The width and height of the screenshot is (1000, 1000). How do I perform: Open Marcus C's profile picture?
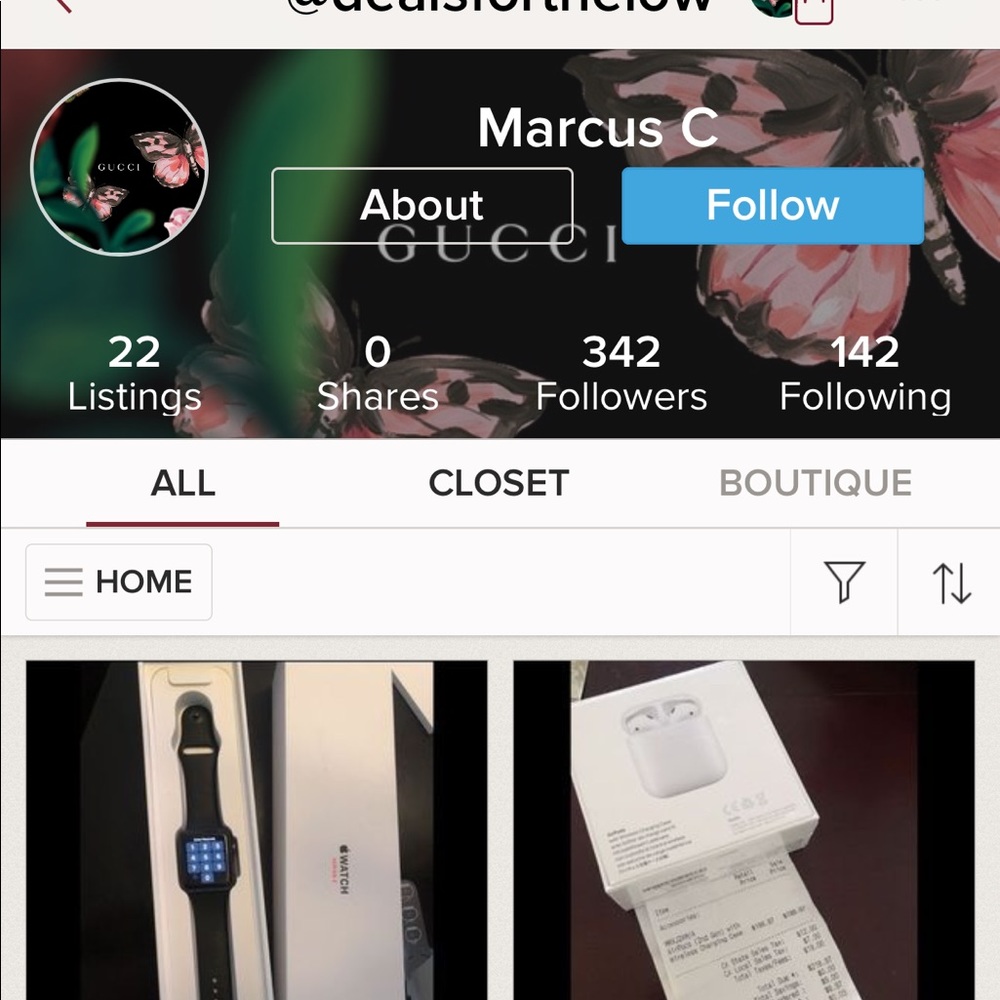coord(119,167)
